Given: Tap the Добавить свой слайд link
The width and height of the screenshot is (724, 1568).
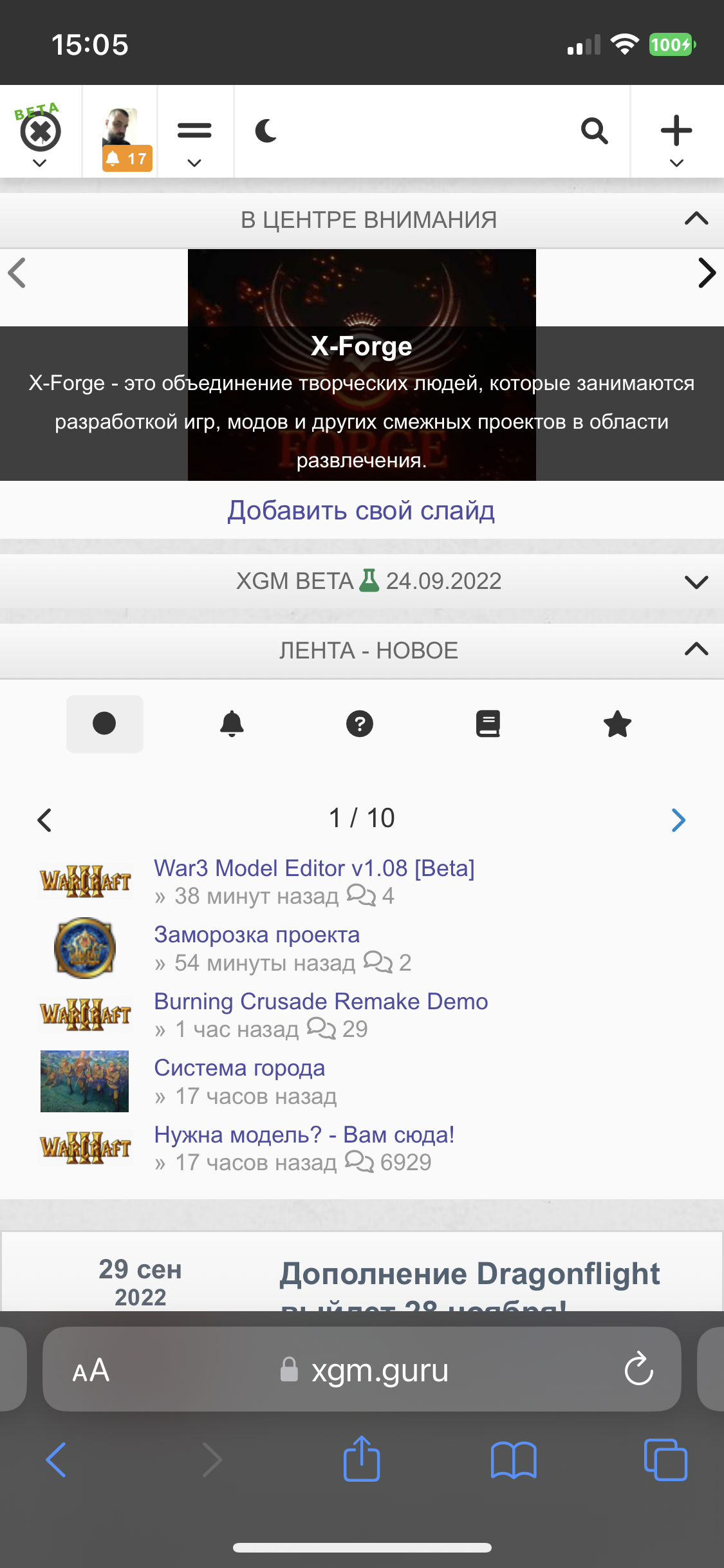Looking at the screenshot, I should [x=361, y=510].
